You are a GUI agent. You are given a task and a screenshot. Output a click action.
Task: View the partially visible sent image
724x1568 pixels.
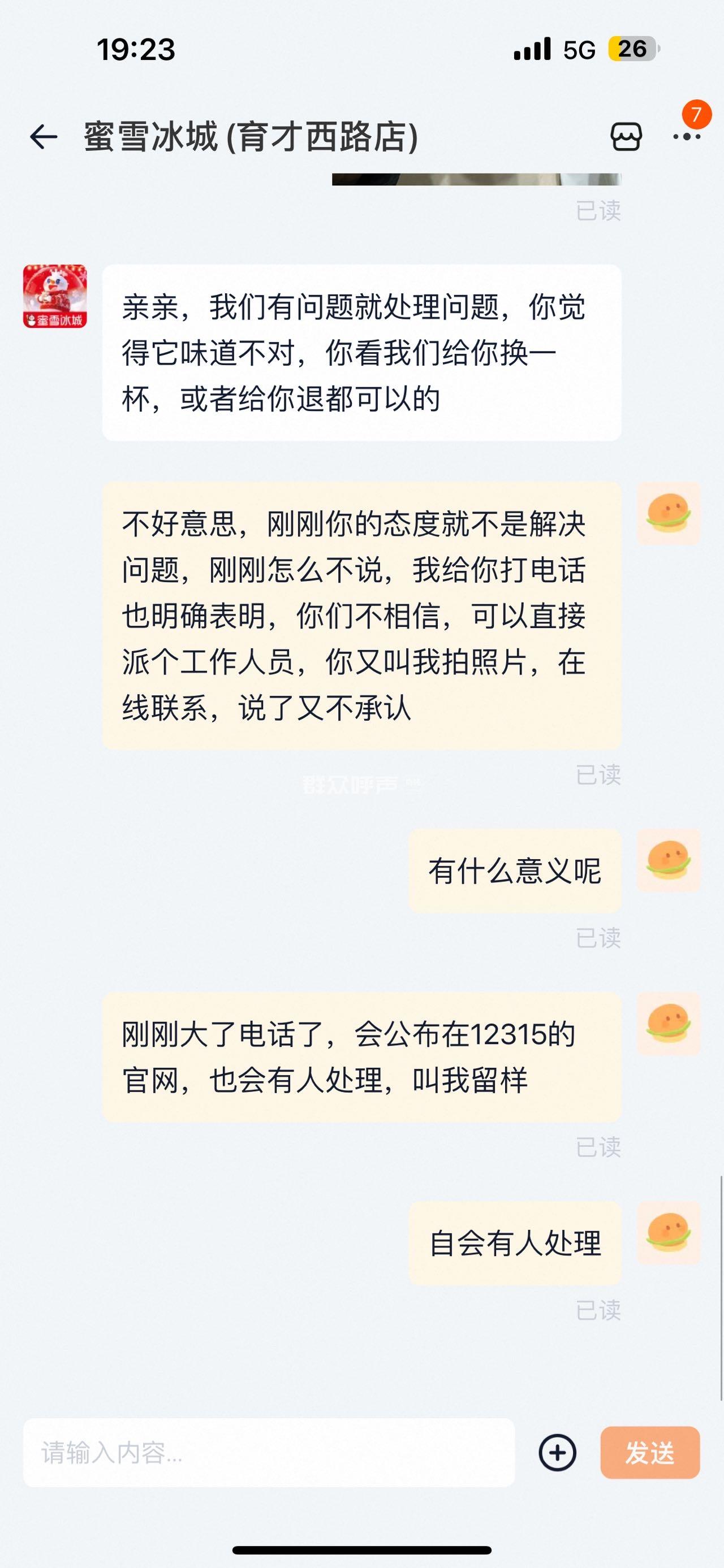pyautogui.click(x=476, y=179)
